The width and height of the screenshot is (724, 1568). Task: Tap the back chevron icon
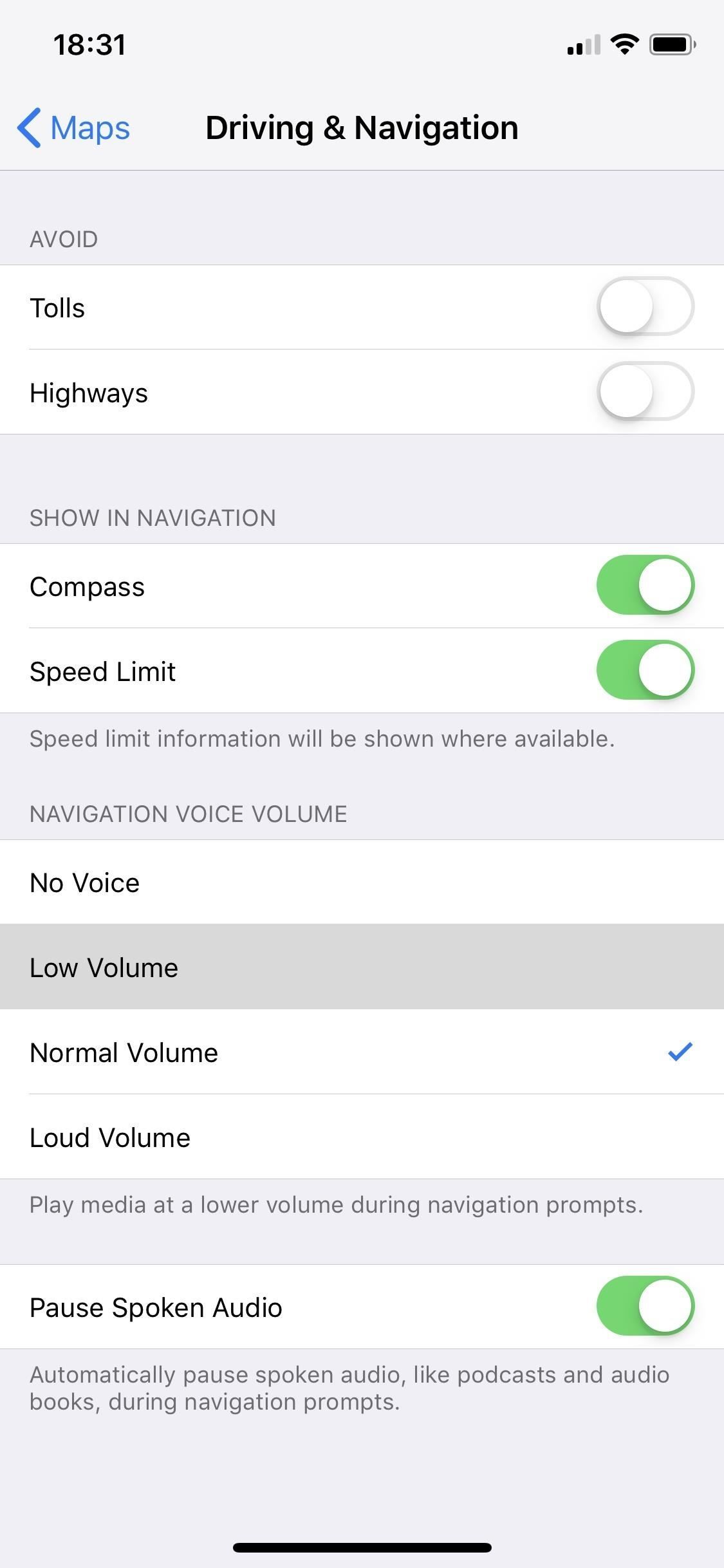click(x=27, y=127)
